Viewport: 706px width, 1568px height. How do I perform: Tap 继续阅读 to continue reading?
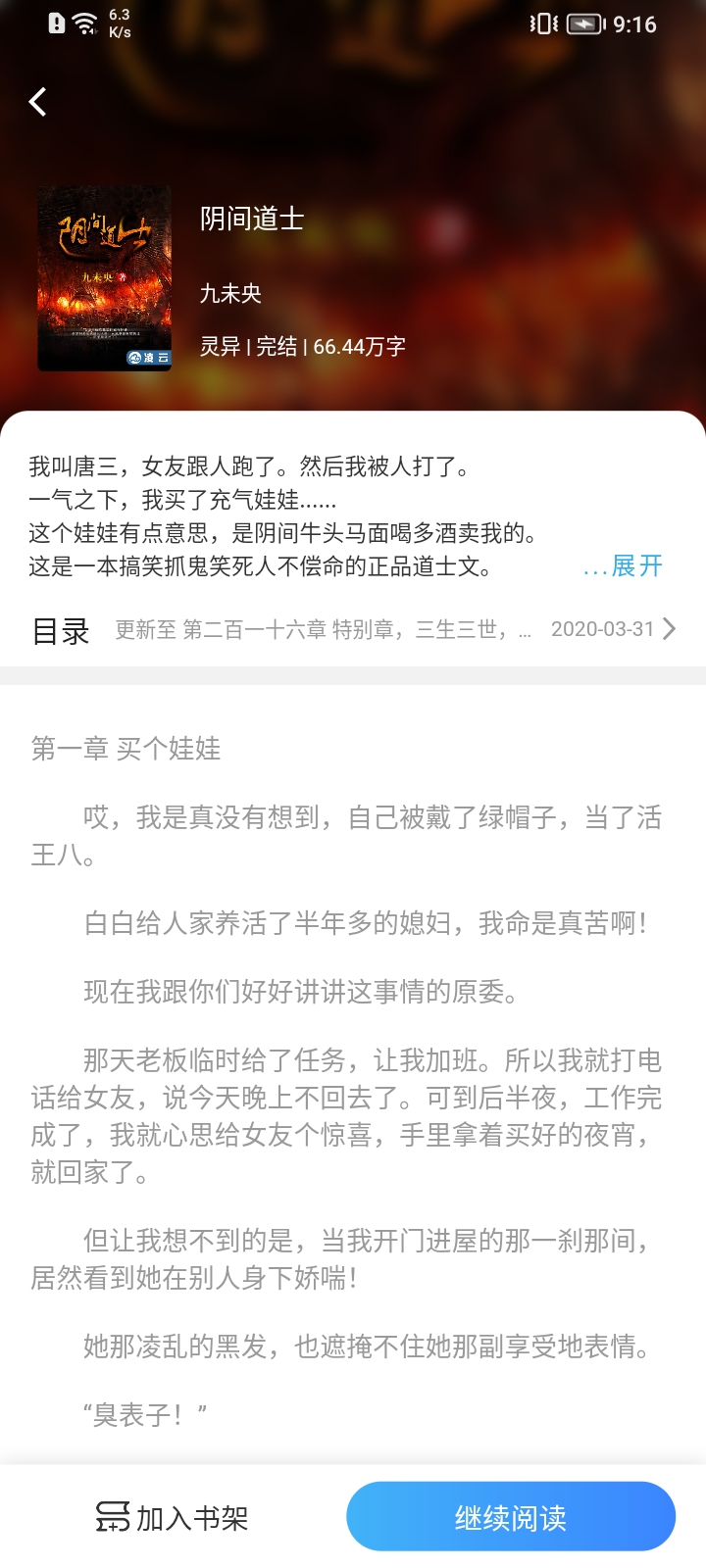(511, 1517)
